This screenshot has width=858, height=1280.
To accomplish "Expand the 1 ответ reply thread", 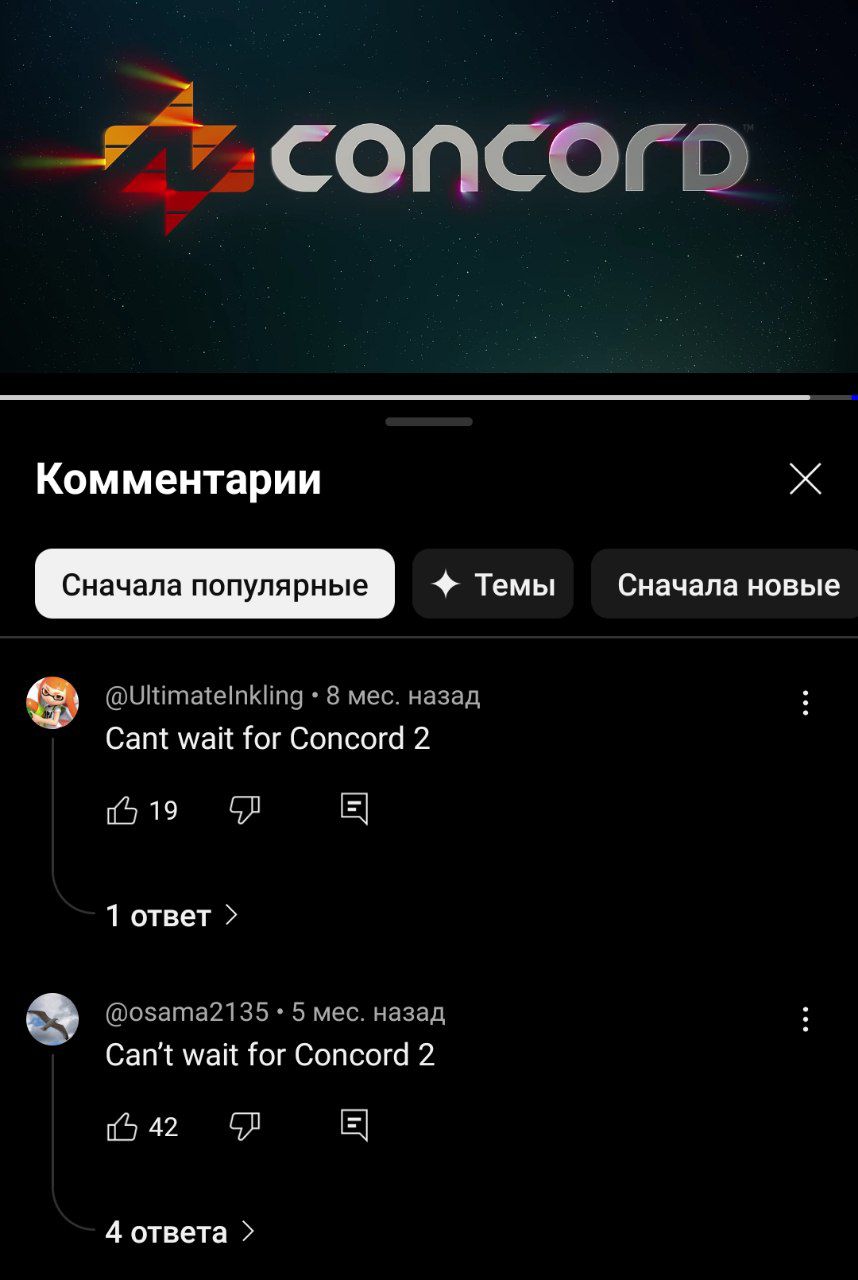I will pos(172,915).
